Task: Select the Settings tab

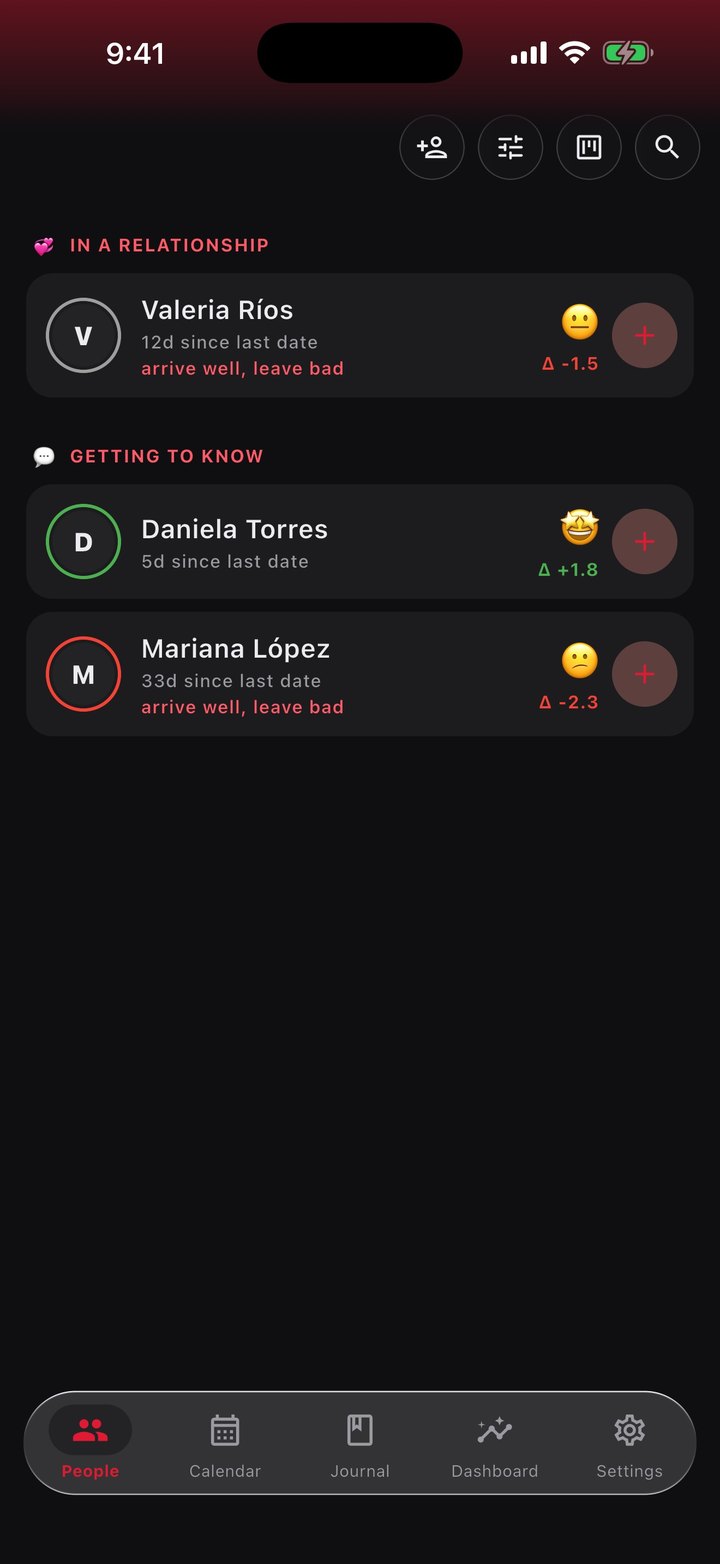Action: [x=630, y=1444]
